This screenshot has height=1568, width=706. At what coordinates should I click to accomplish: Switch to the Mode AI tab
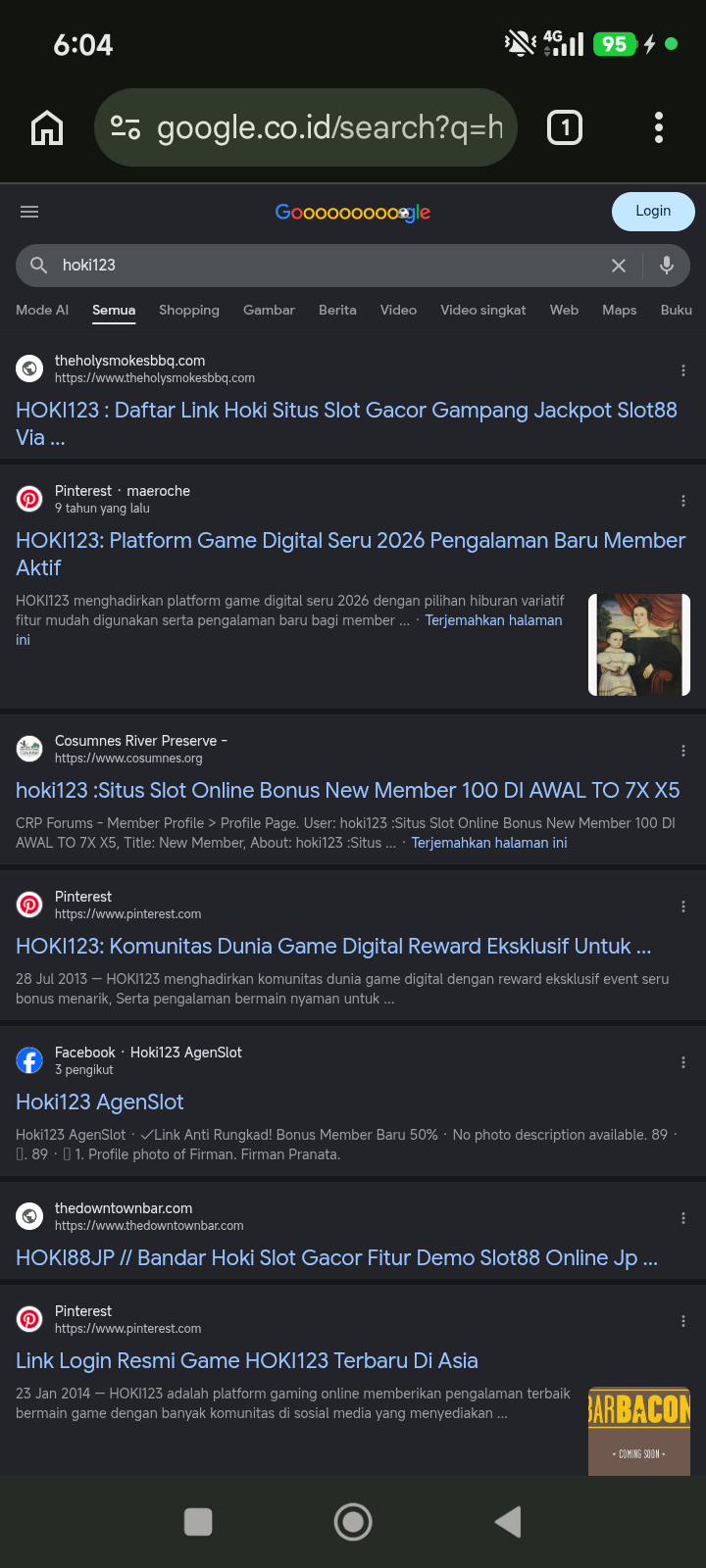(x=42, y=310)
